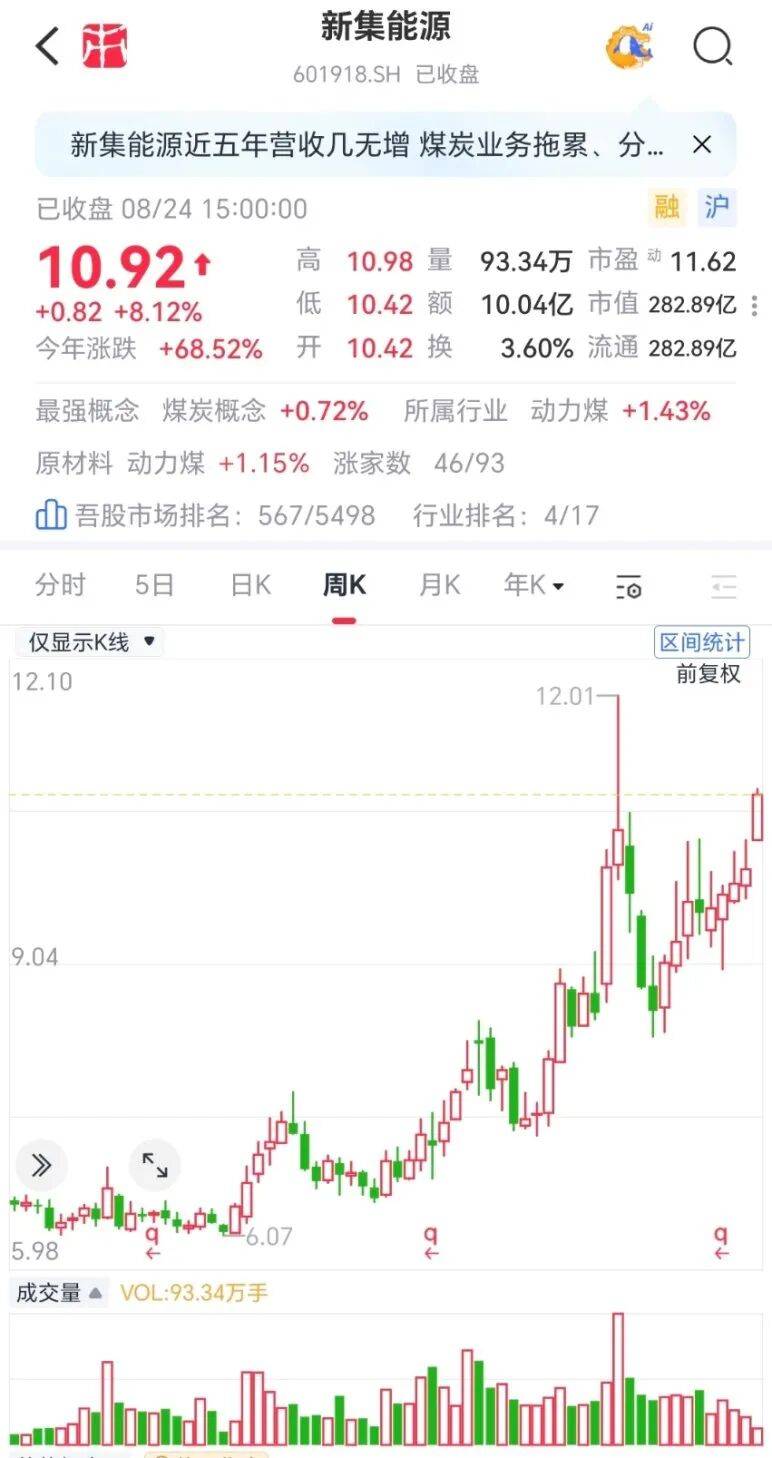Go back using the top-left arrow
Viewport: 772px width, 1458px height.
(x=47, y=46)
